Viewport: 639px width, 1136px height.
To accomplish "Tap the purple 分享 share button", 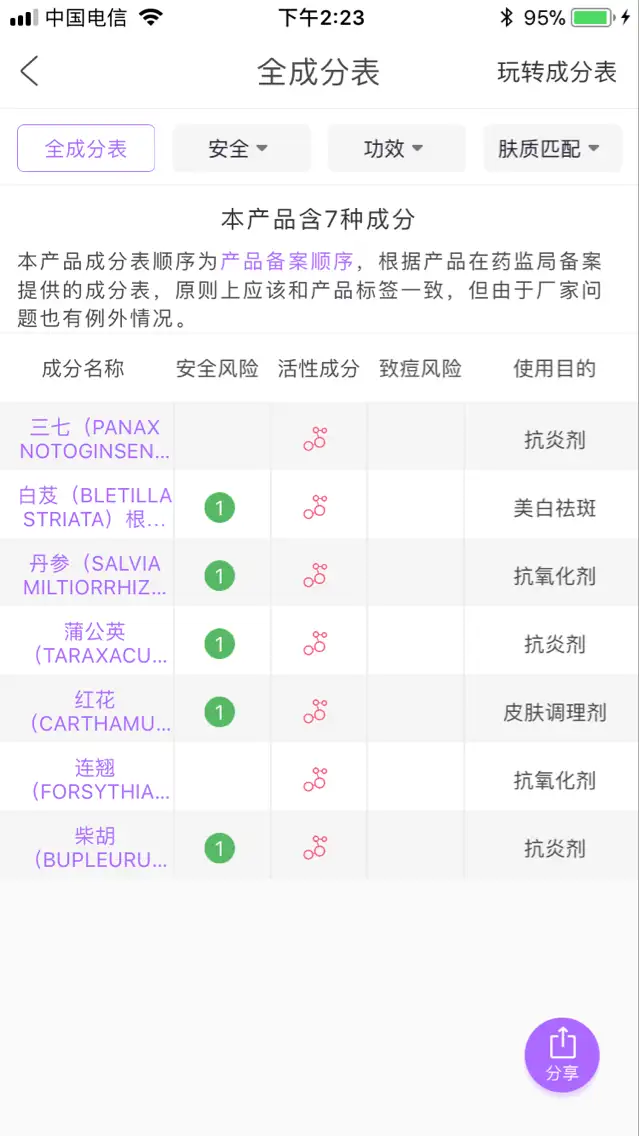I will point(562,1055).
